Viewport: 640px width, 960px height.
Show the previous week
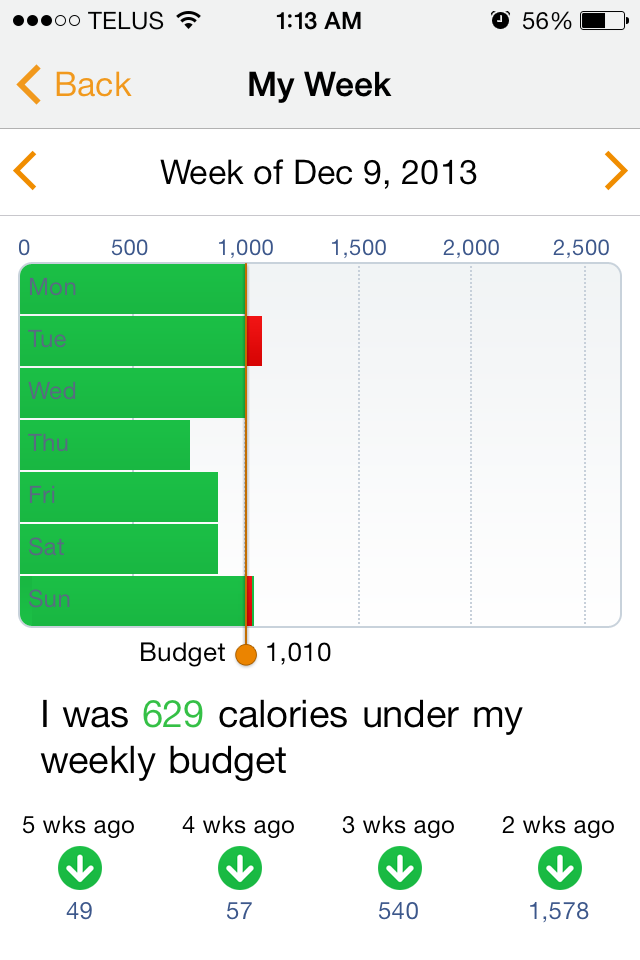click(25, 172)
